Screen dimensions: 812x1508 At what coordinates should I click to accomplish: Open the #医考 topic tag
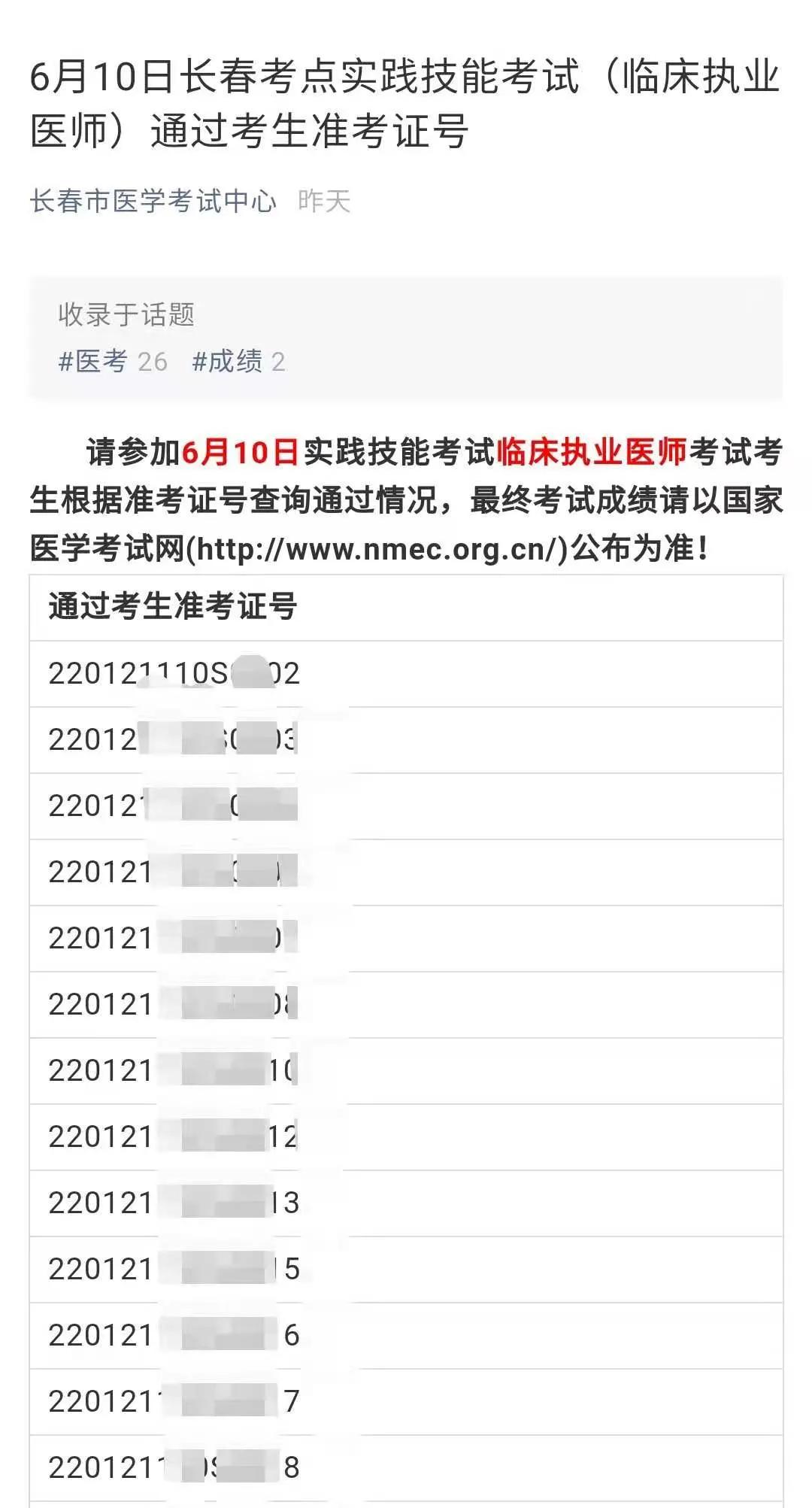pos(113,362)
